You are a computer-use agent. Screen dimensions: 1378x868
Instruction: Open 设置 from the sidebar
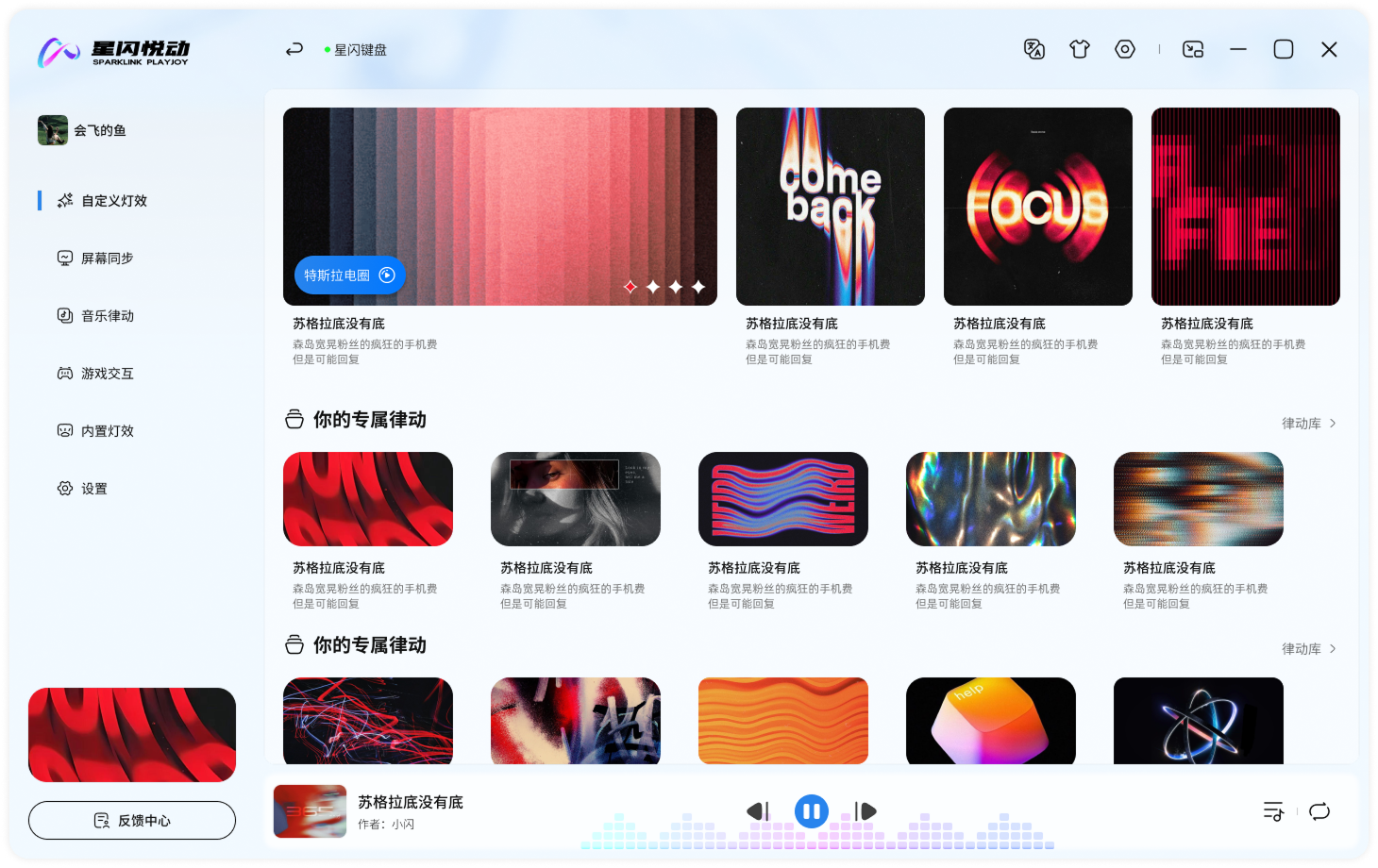coord(93,489)
